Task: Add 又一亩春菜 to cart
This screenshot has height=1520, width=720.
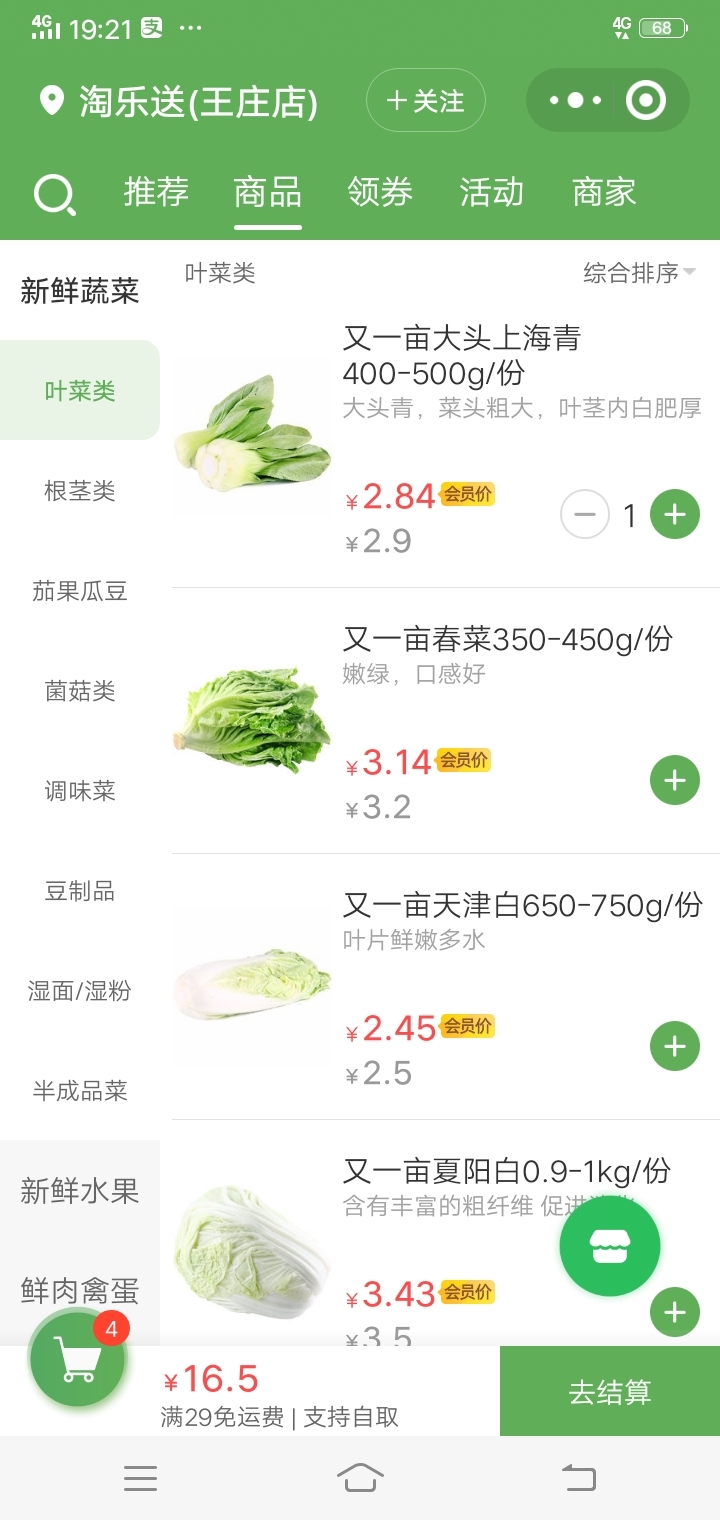Action: coord(675,780)
